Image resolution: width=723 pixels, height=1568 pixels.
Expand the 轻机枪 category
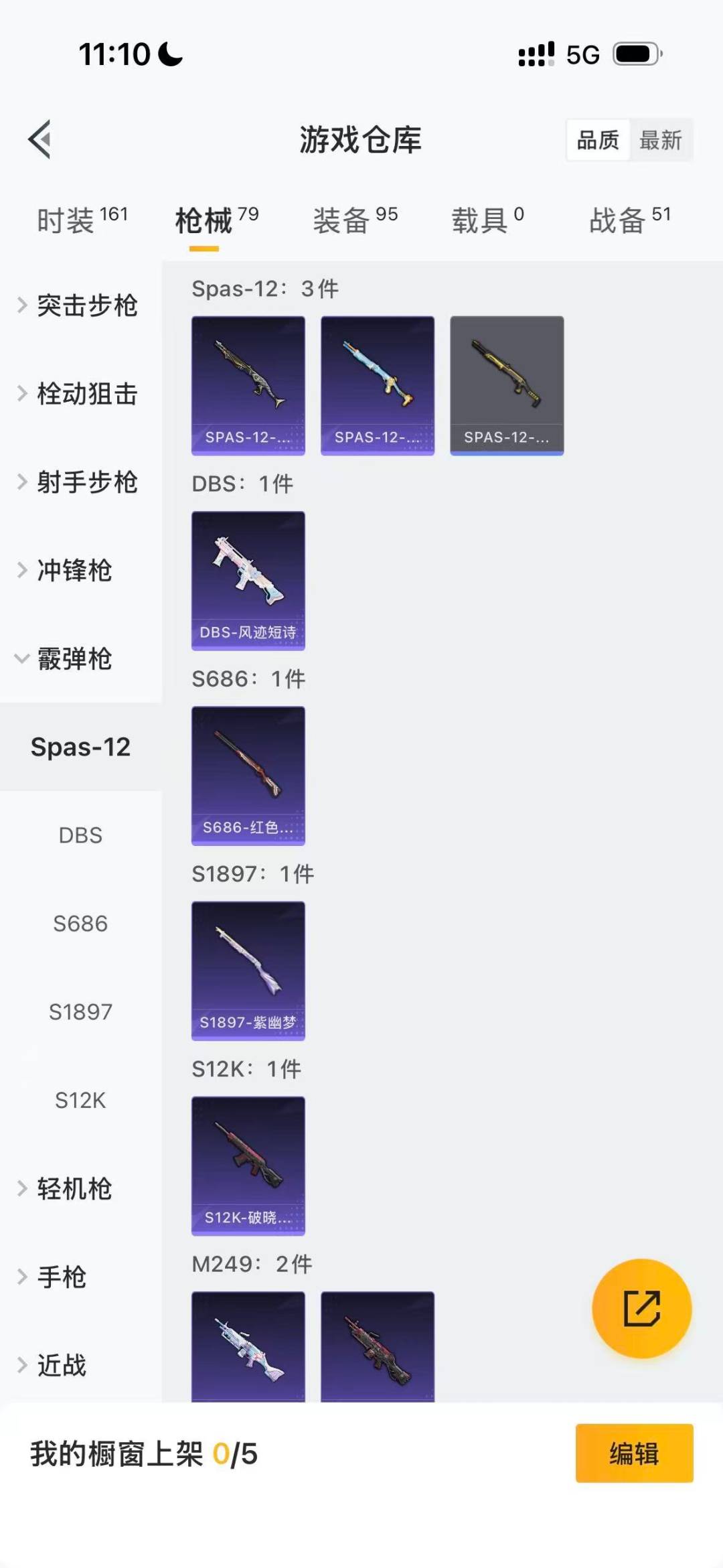click(74, 1189)
